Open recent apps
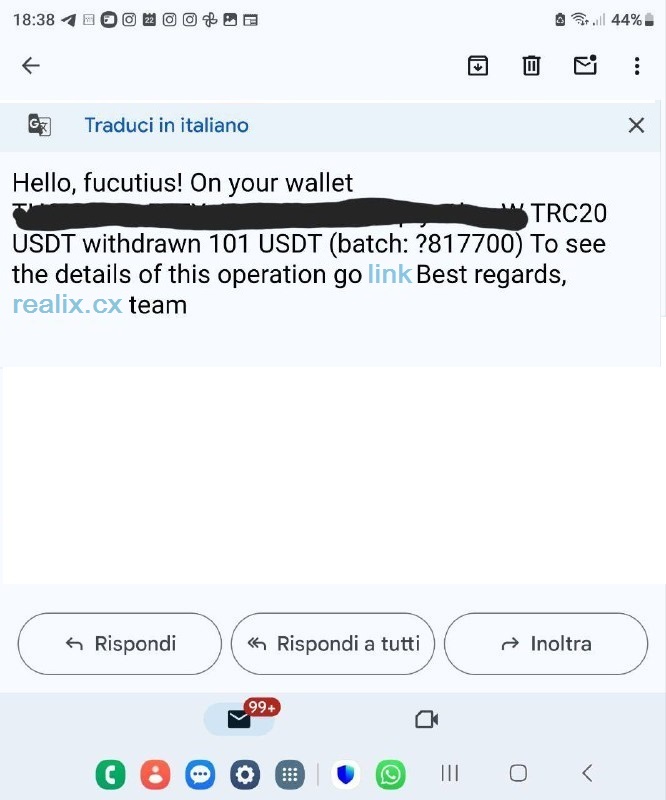The height and width of the screenshot is (800, 666). tap(450, 773)
